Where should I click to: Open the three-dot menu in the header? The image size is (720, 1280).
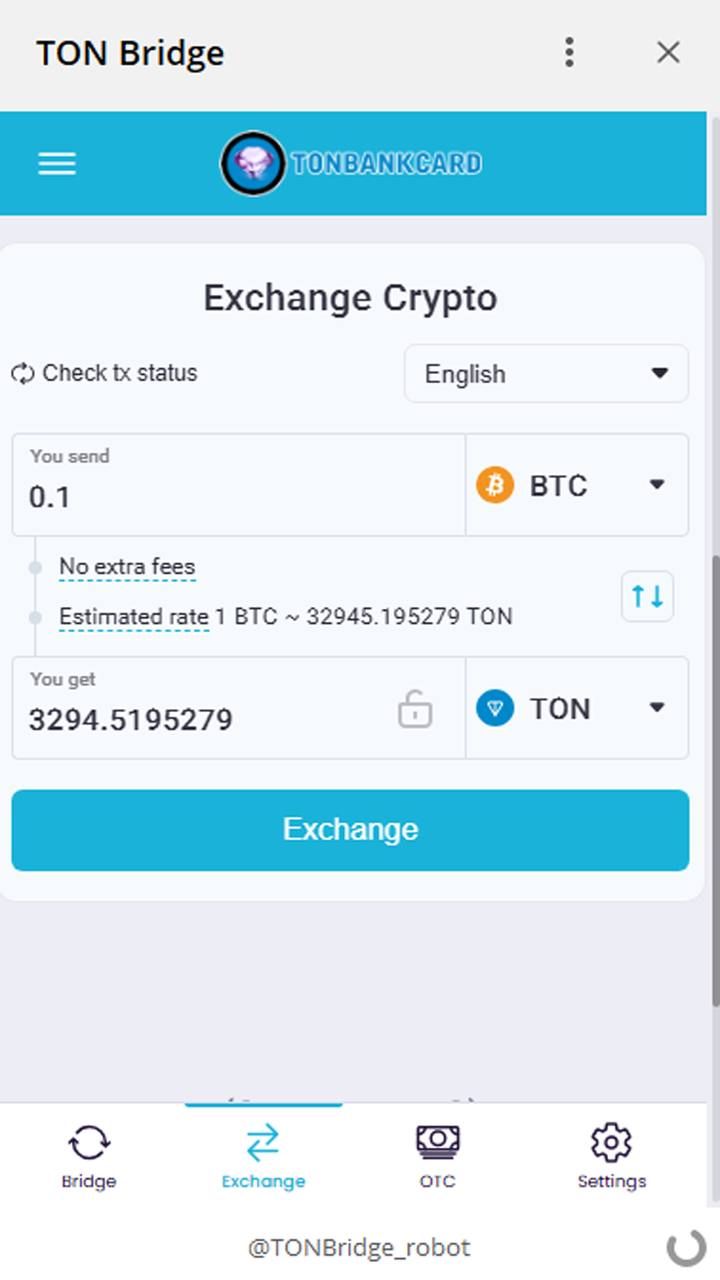click(x=569, y=52)
